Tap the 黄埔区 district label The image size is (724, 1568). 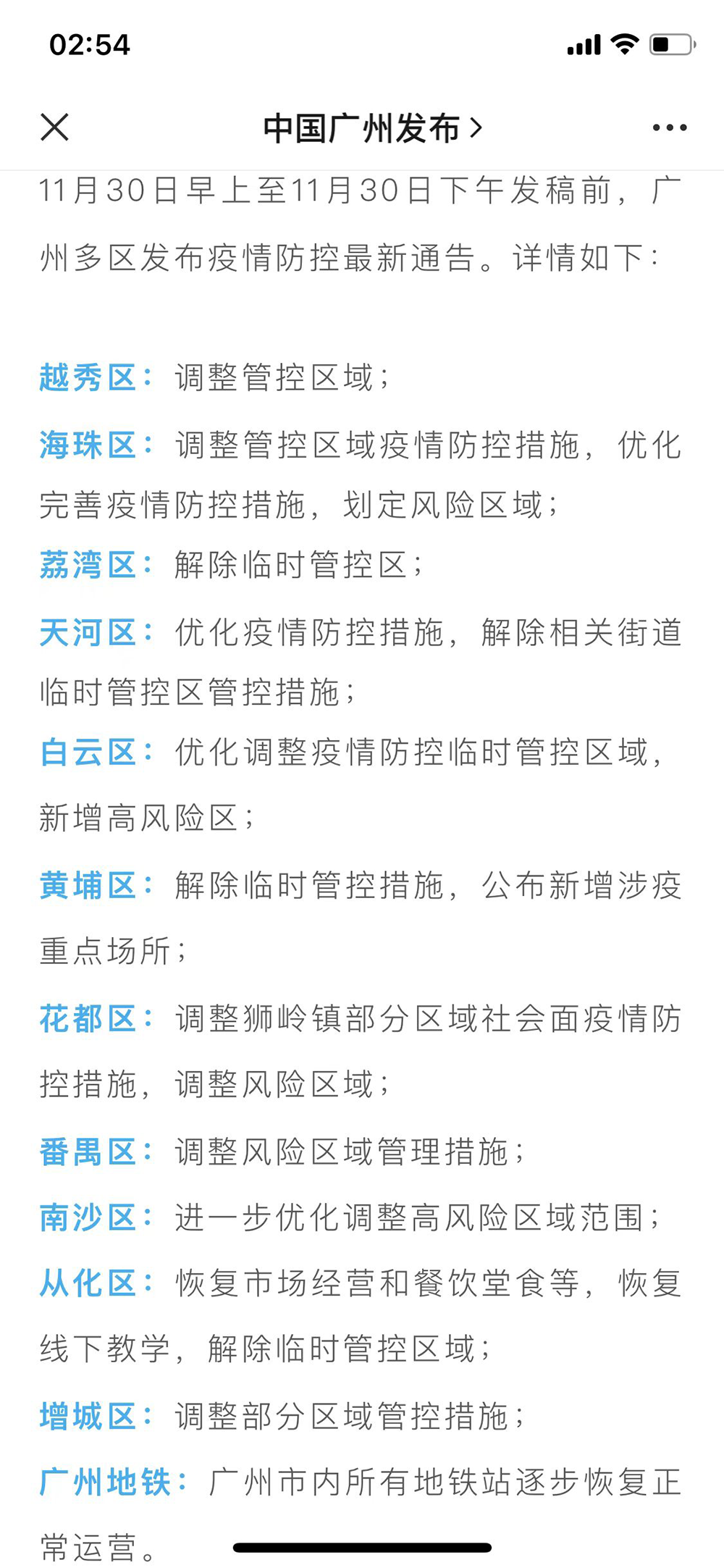point(90,884)
